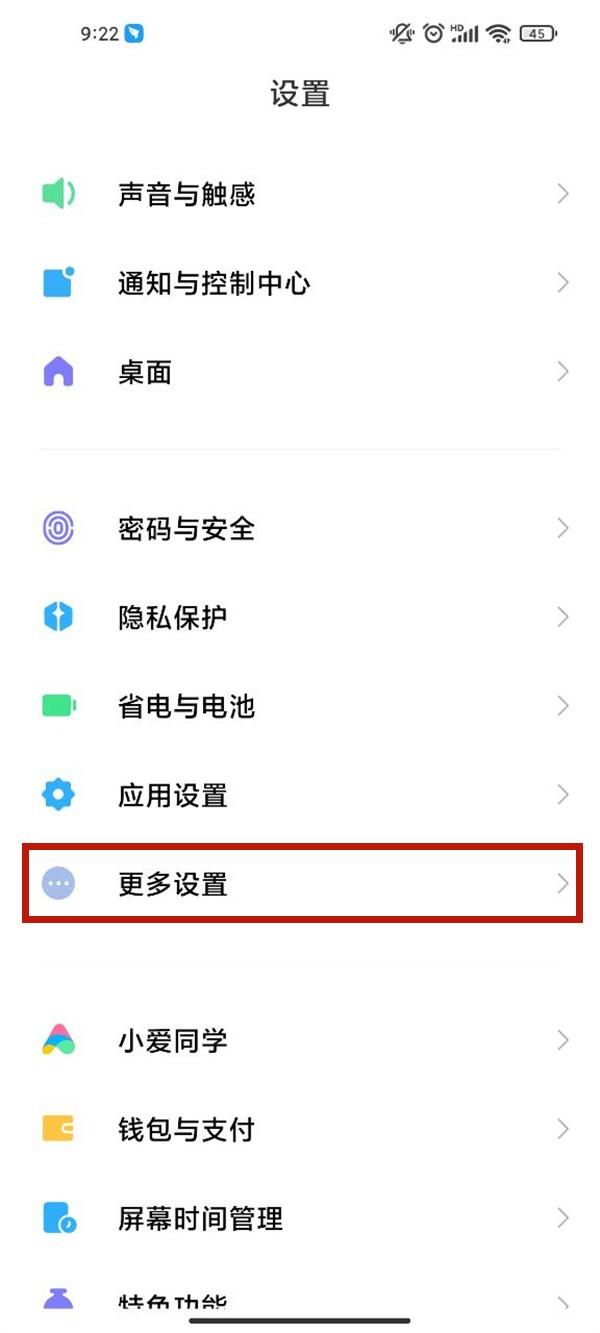
Task: Tap the 更多设置 row
Action: (172, 884)
